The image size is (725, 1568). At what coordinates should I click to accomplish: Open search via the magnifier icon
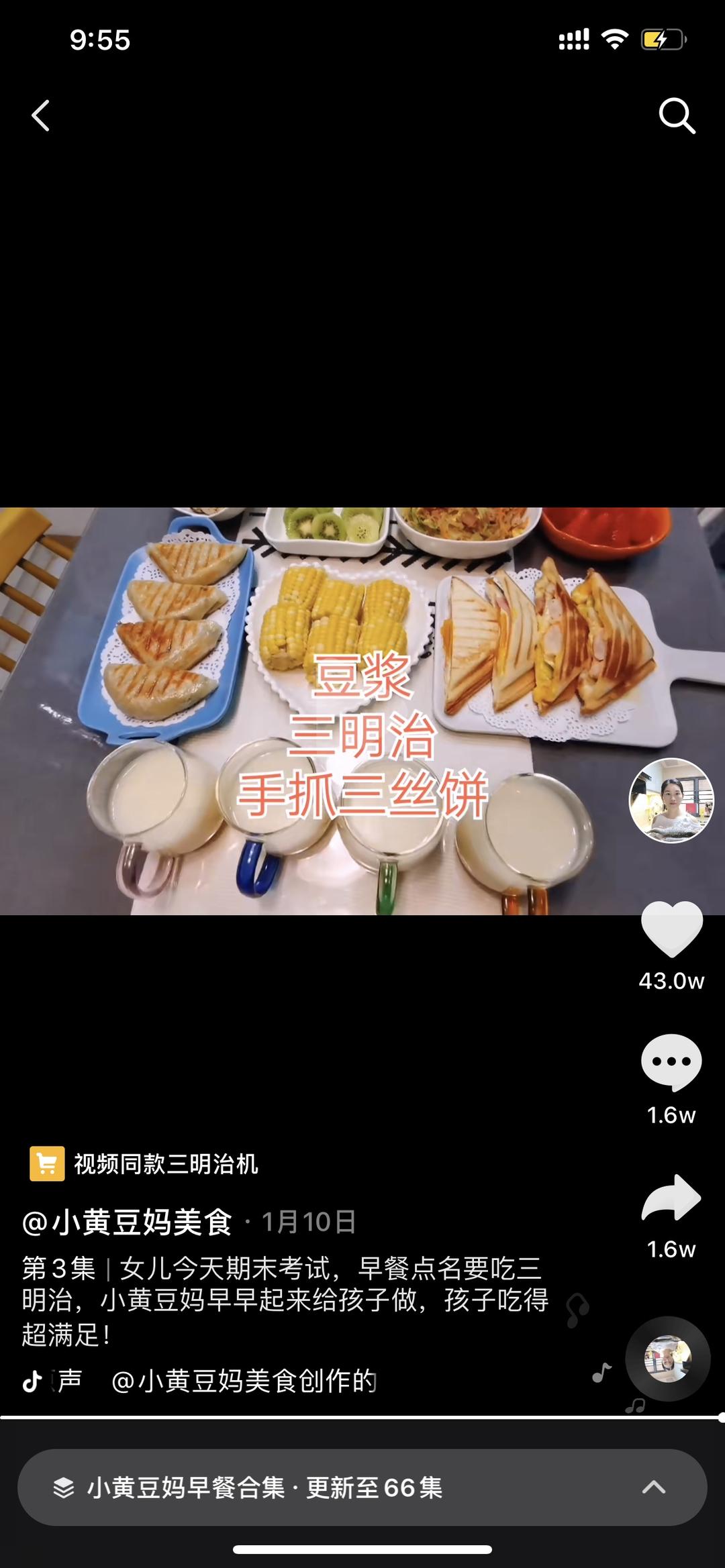point(676,116)
